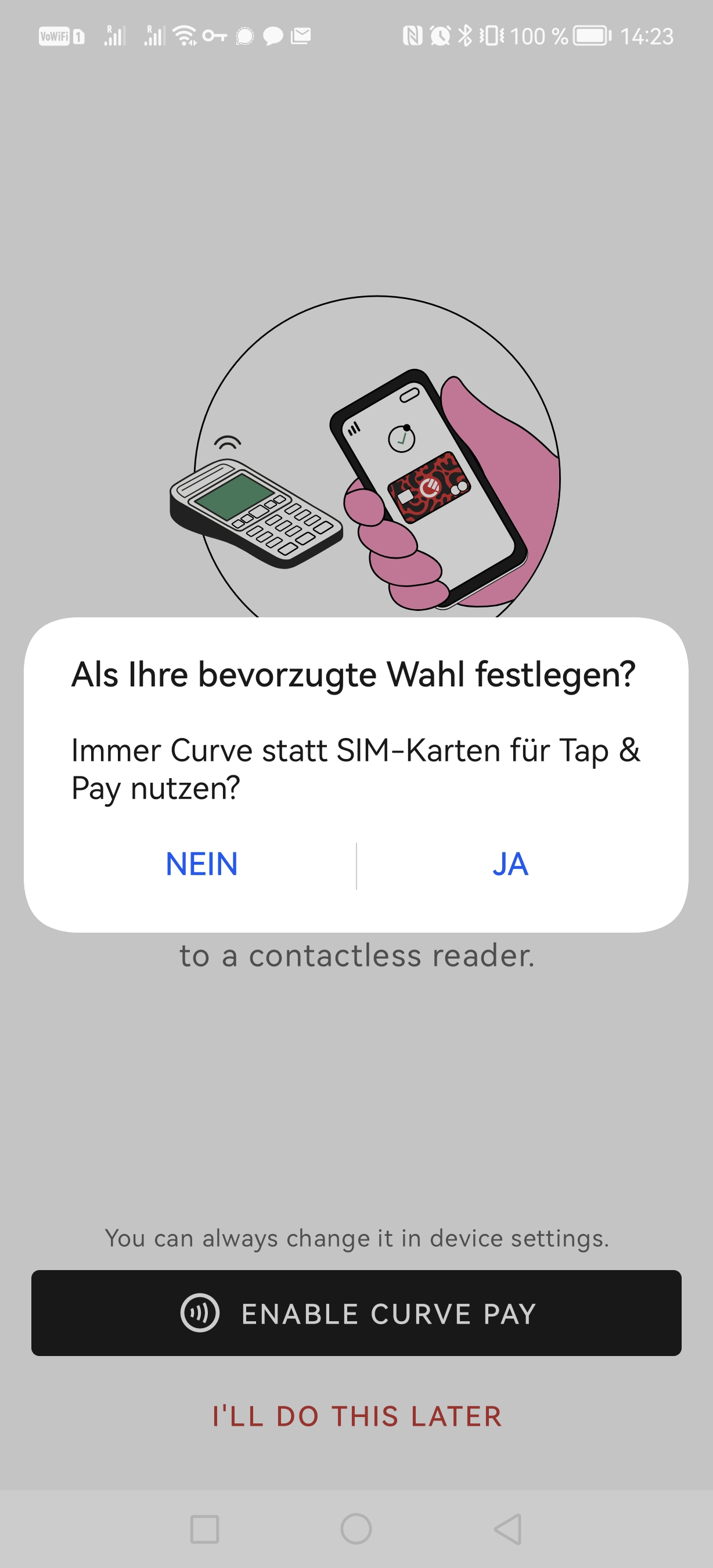The height and width of the screenshot is (1568, 713).
Task: Go to the home screen
Action: tap(356, 1529)
